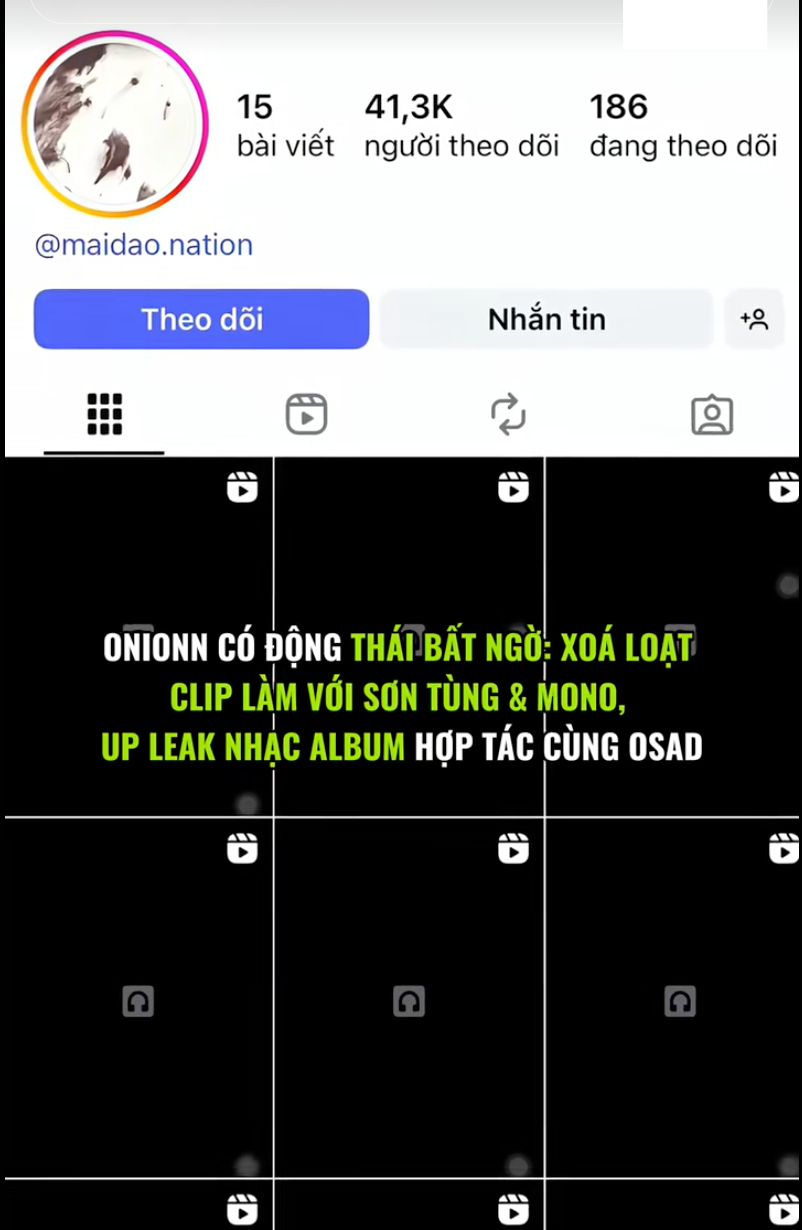Open the 186 đang theo dõi list
The height and width of the screenshot is (1230, 802).
tap(682, 126)
